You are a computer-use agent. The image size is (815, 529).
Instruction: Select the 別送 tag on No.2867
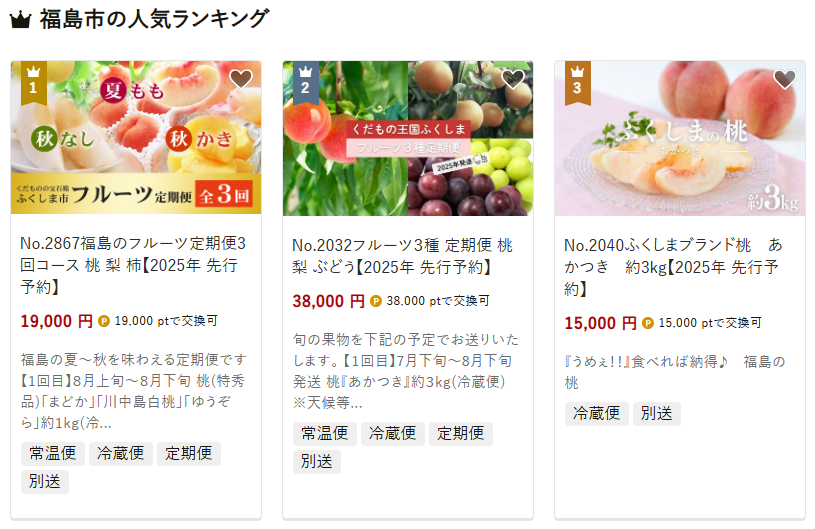(44, 481)
